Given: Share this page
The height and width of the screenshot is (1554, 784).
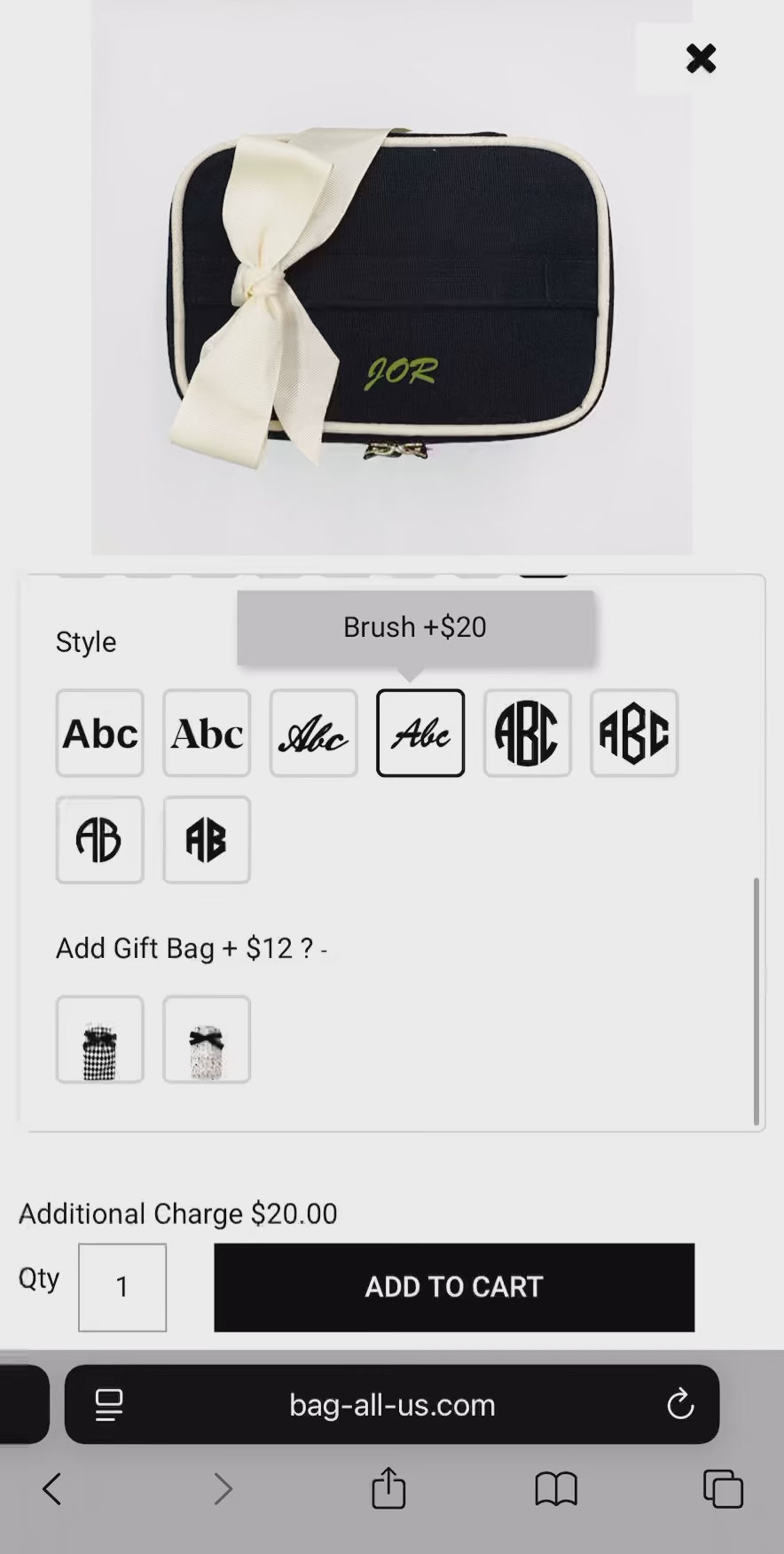Looking at the screenshot, I should click(388, 1487).
